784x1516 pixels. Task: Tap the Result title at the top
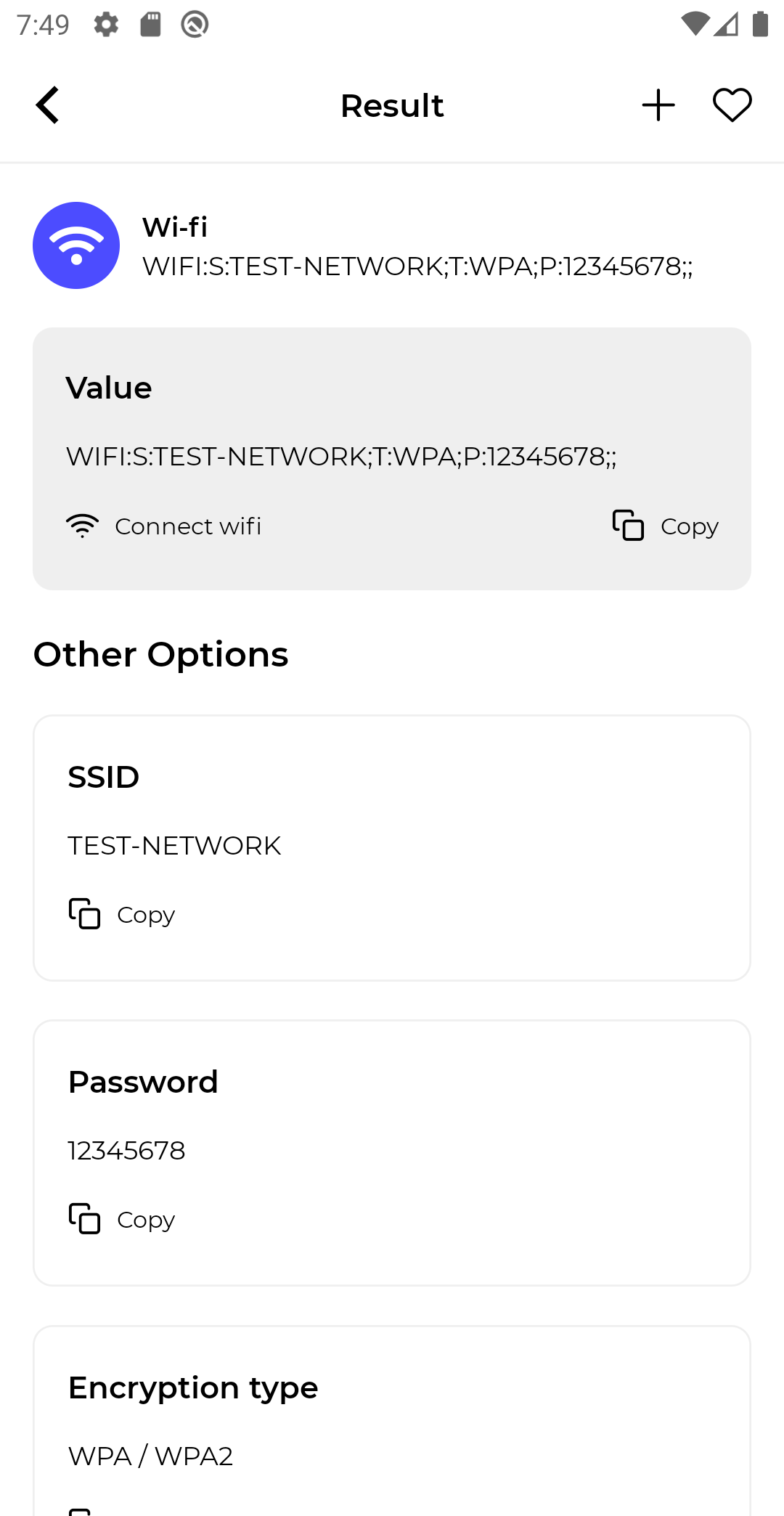(392, 105)
